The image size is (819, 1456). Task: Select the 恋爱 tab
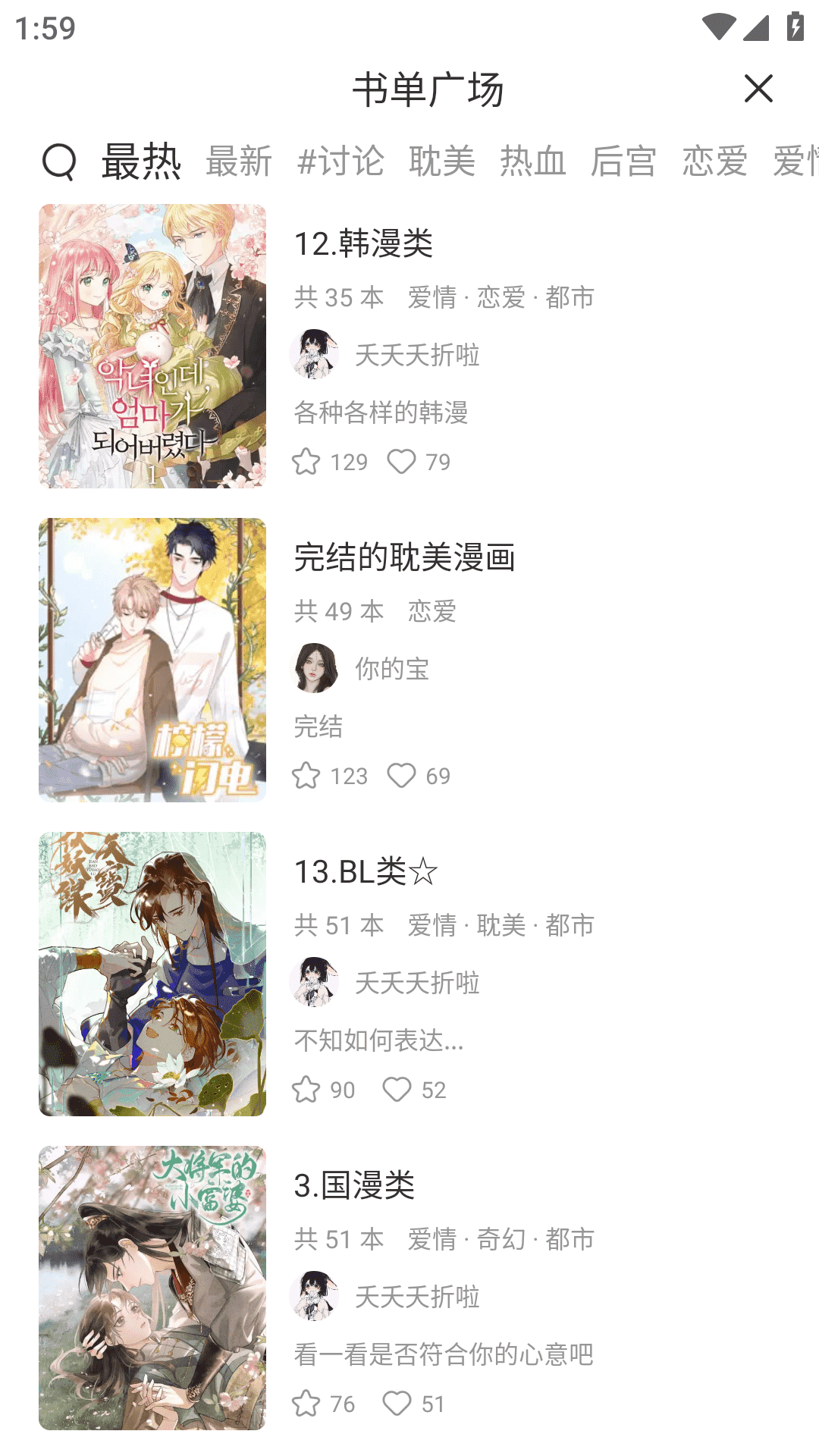(x=714, y=162)
